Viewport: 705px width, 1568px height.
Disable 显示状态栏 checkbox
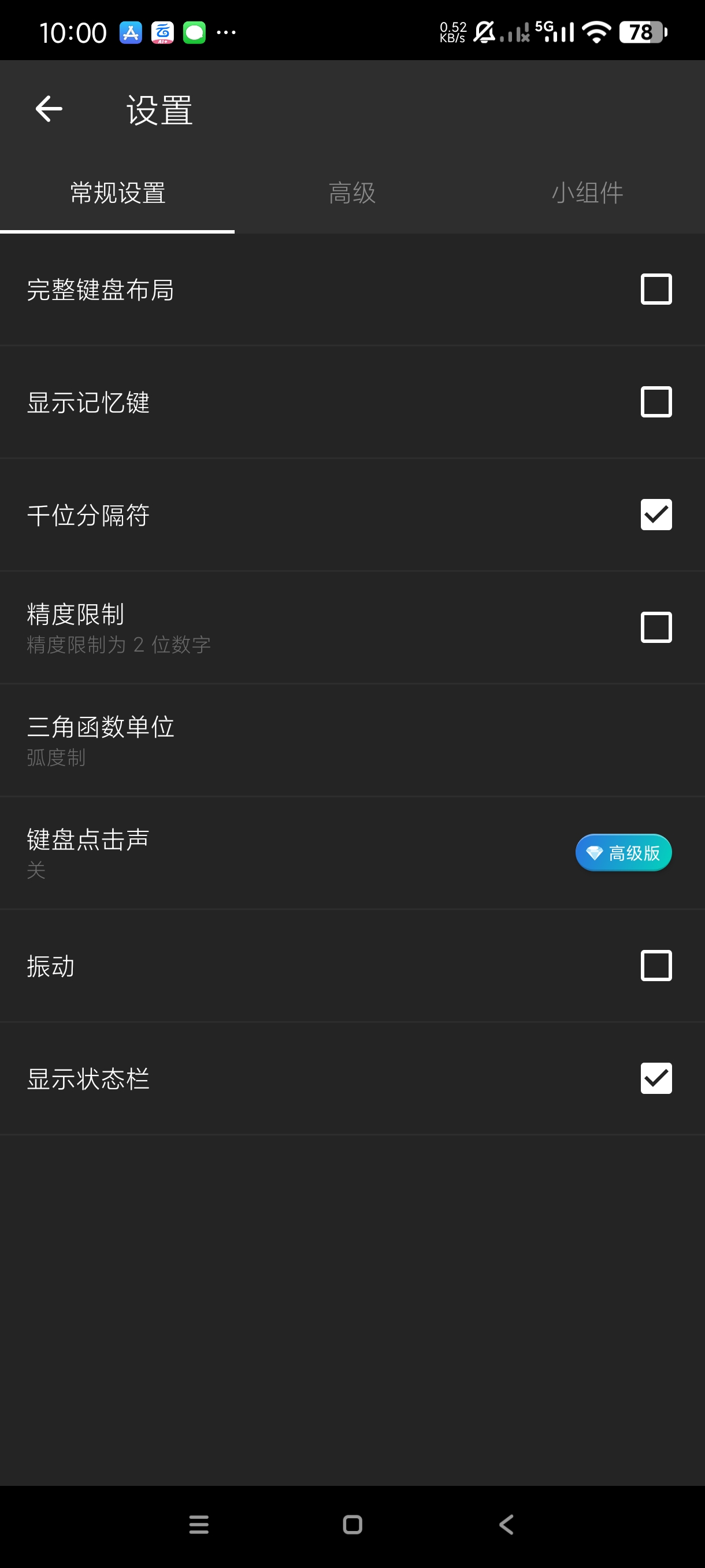656,1078
